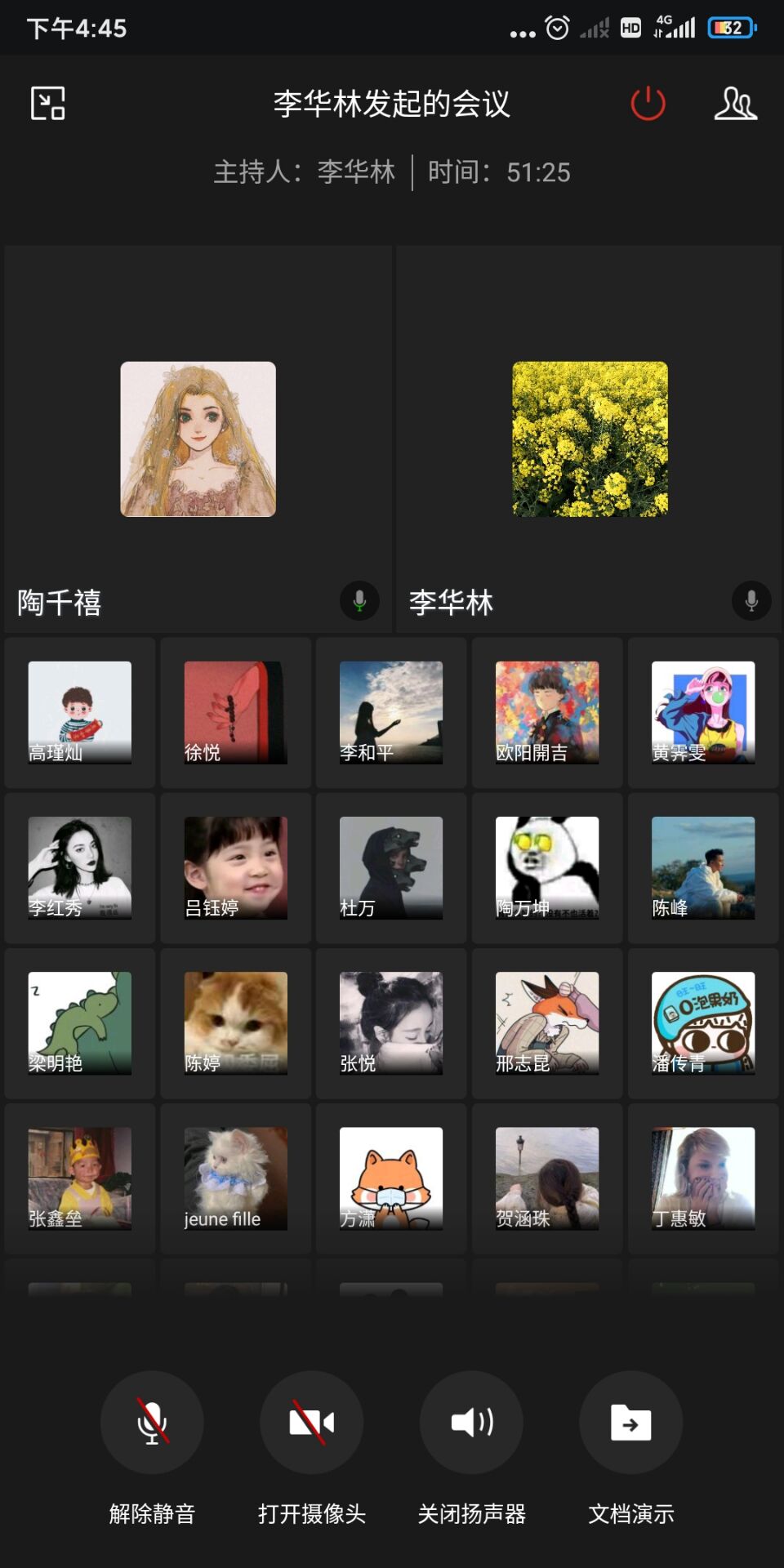
Task: Turn on camera with 打开摄像头
Action: (312, 1422)
